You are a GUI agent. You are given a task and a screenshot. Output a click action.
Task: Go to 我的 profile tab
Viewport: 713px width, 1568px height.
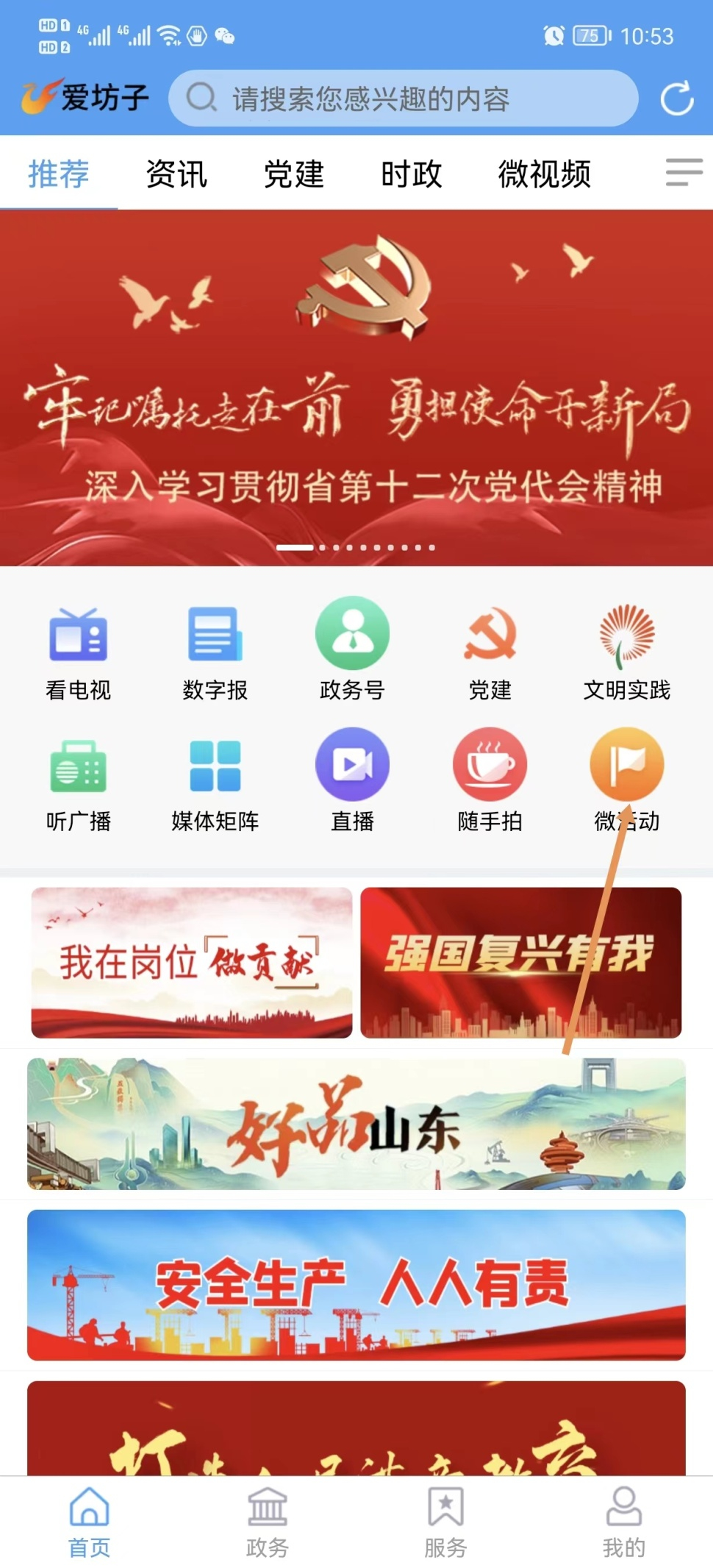pos(623,1521)
